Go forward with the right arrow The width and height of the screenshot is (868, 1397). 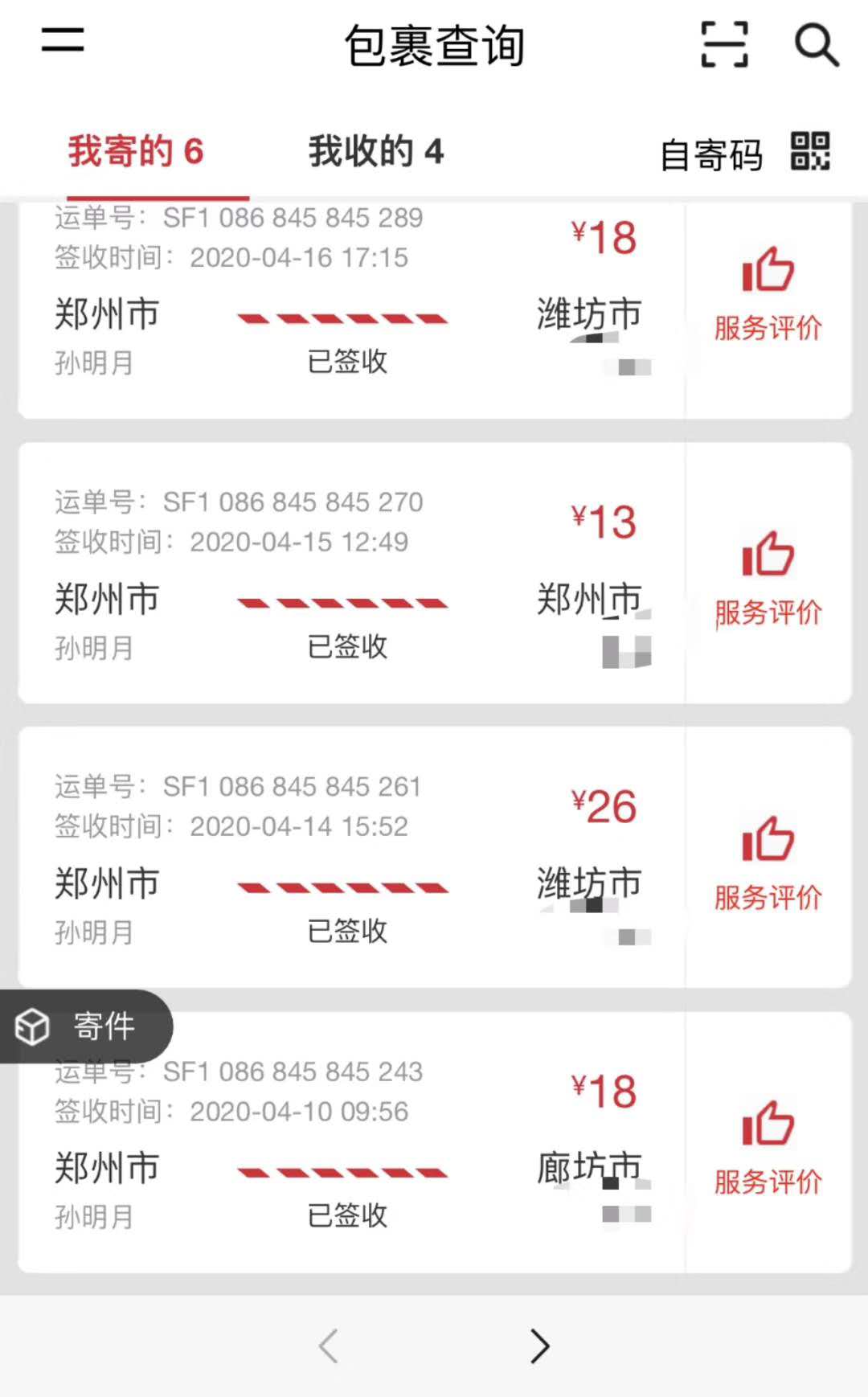coord(540,1346)
